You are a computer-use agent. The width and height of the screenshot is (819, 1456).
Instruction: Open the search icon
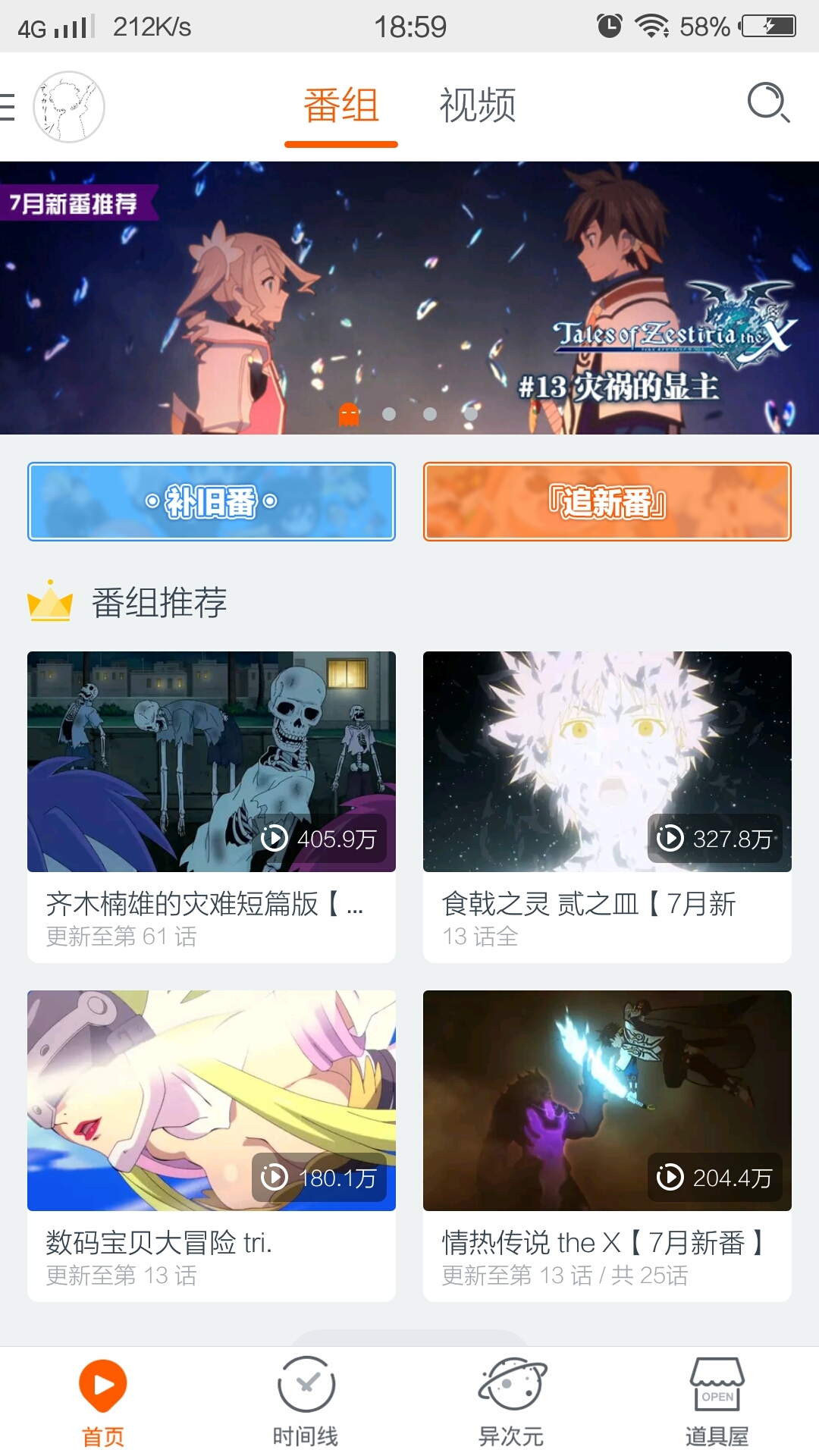point(768,103)
